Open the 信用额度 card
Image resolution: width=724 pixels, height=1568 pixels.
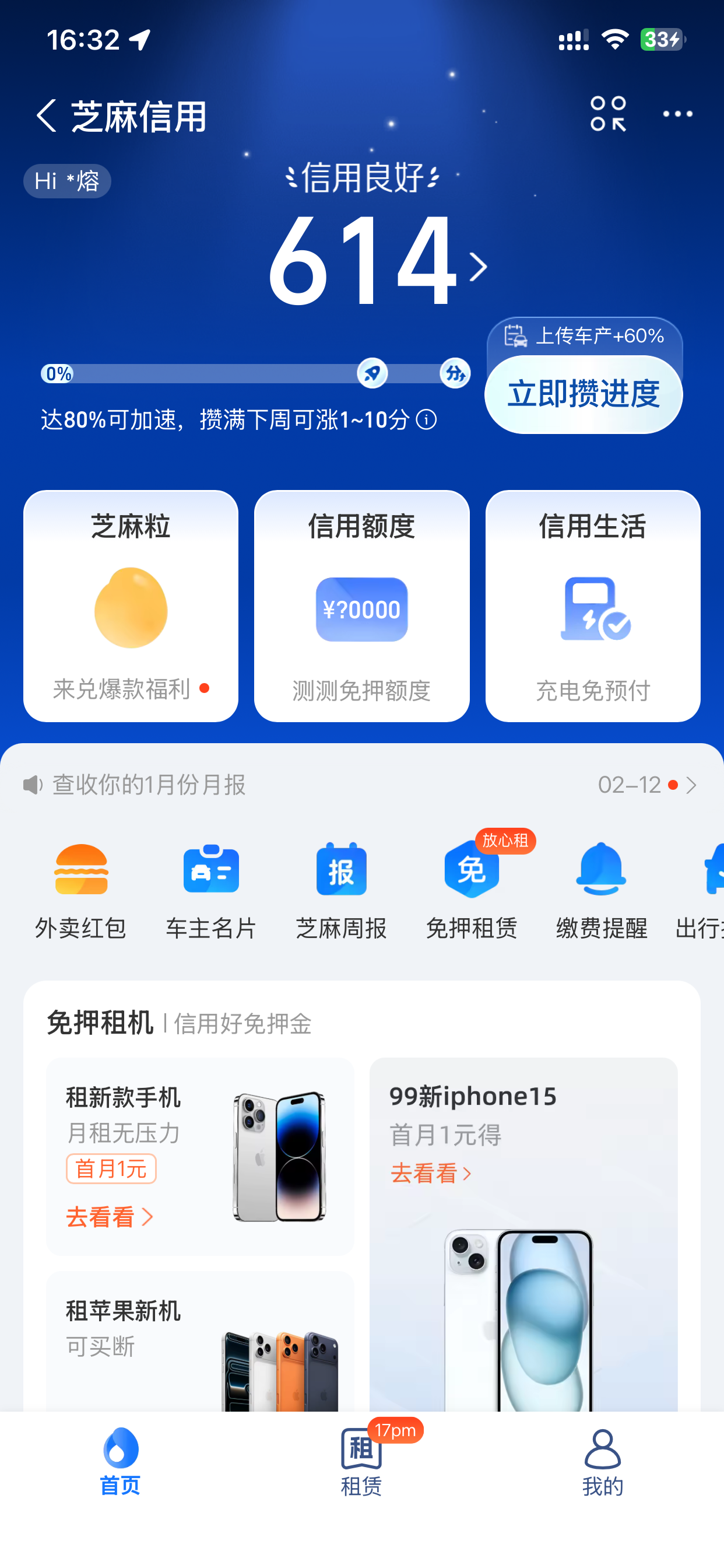point(361,605)
